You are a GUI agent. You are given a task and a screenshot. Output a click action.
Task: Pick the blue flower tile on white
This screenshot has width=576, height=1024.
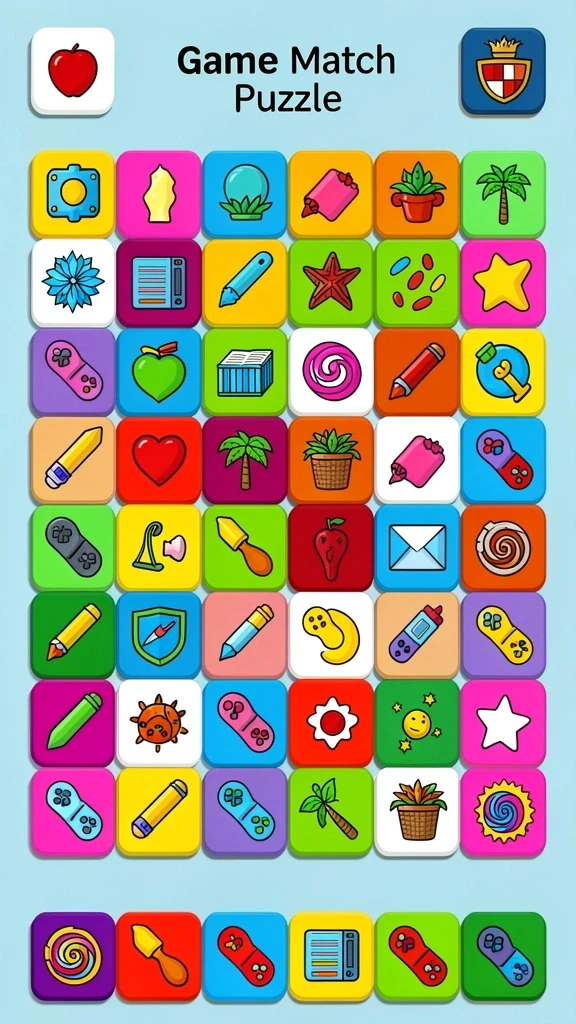point(72,283)
